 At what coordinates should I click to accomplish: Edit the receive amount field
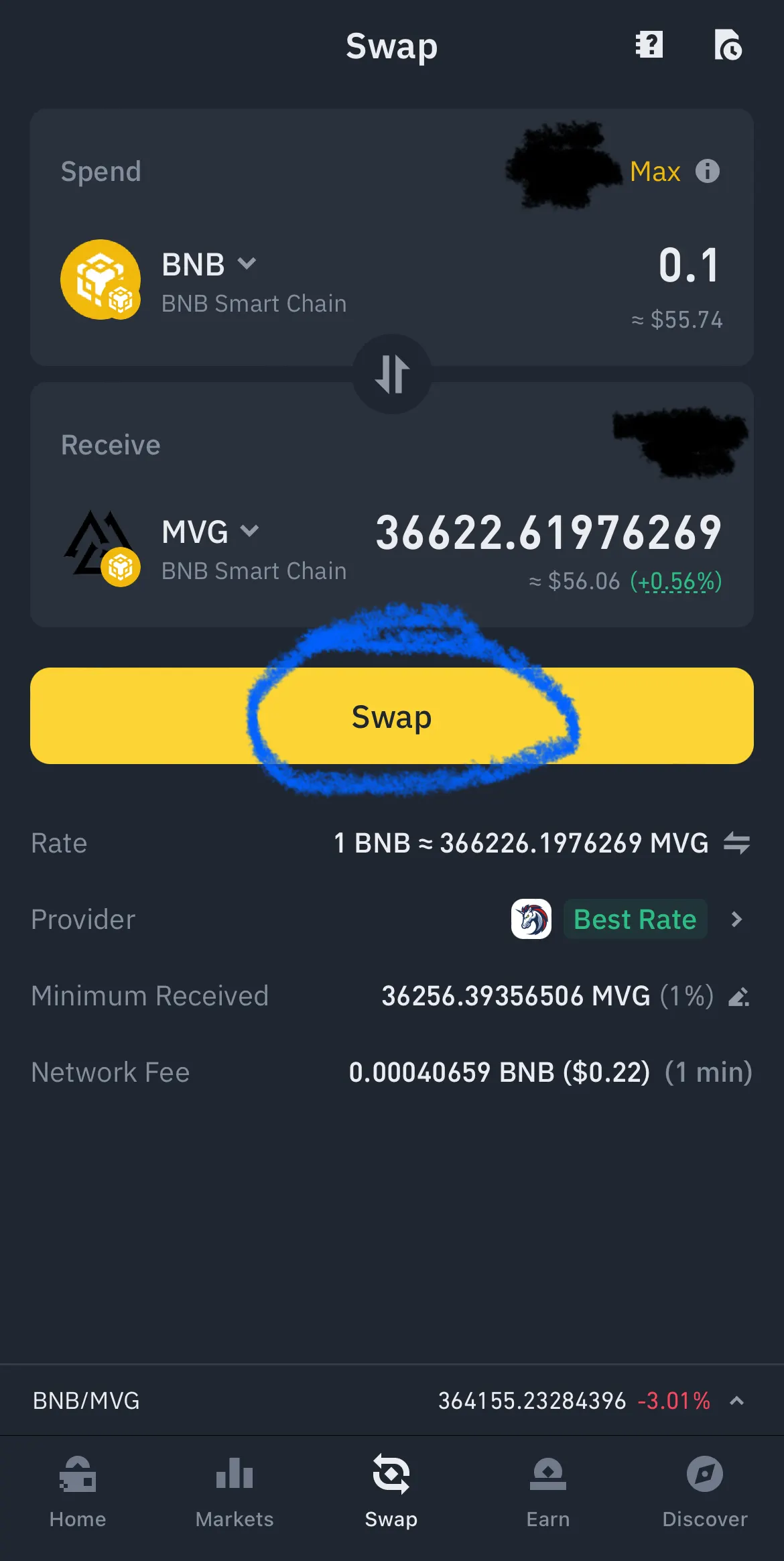coord(548,533)
